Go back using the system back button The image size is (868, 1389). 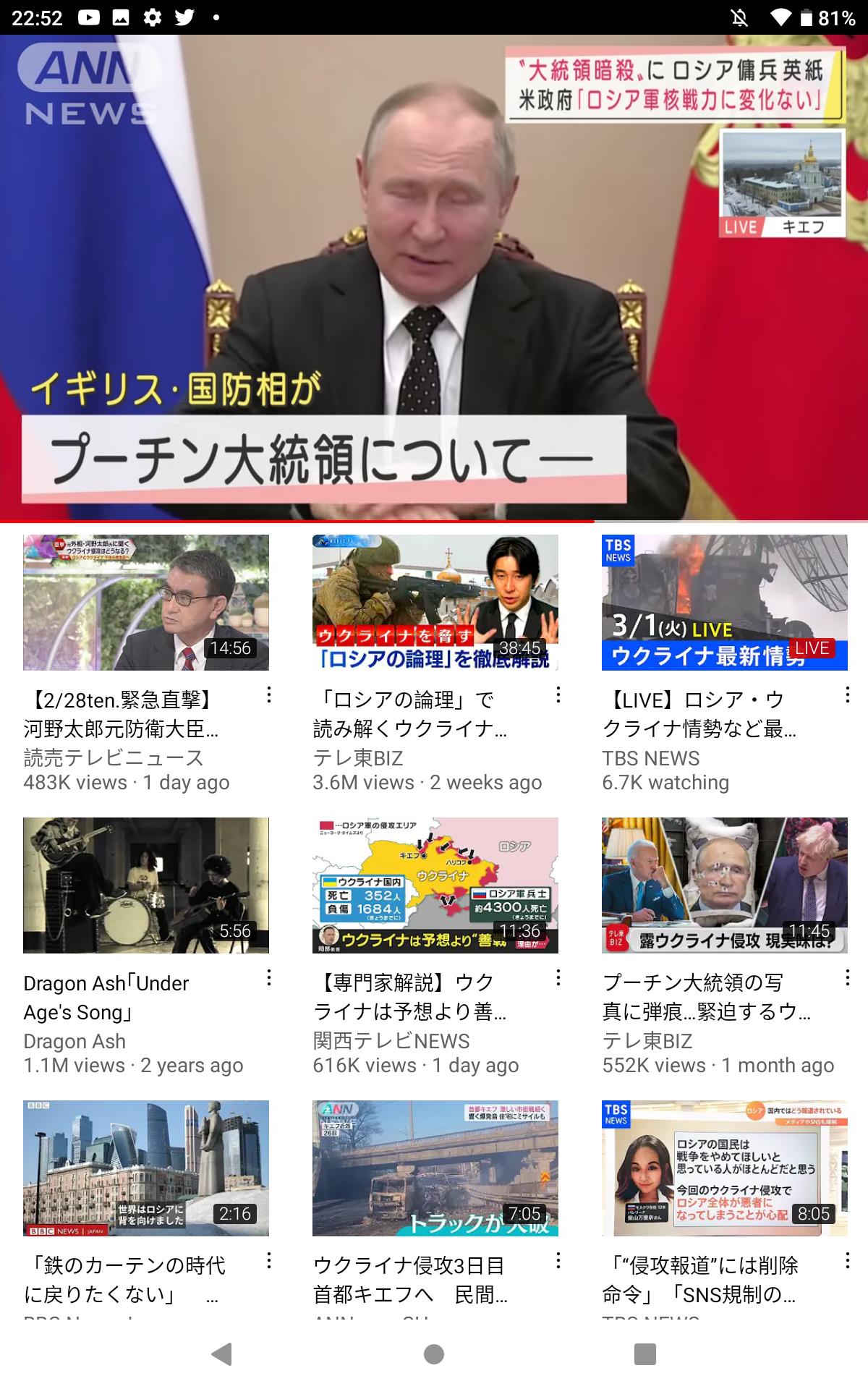pos(221,1354)
